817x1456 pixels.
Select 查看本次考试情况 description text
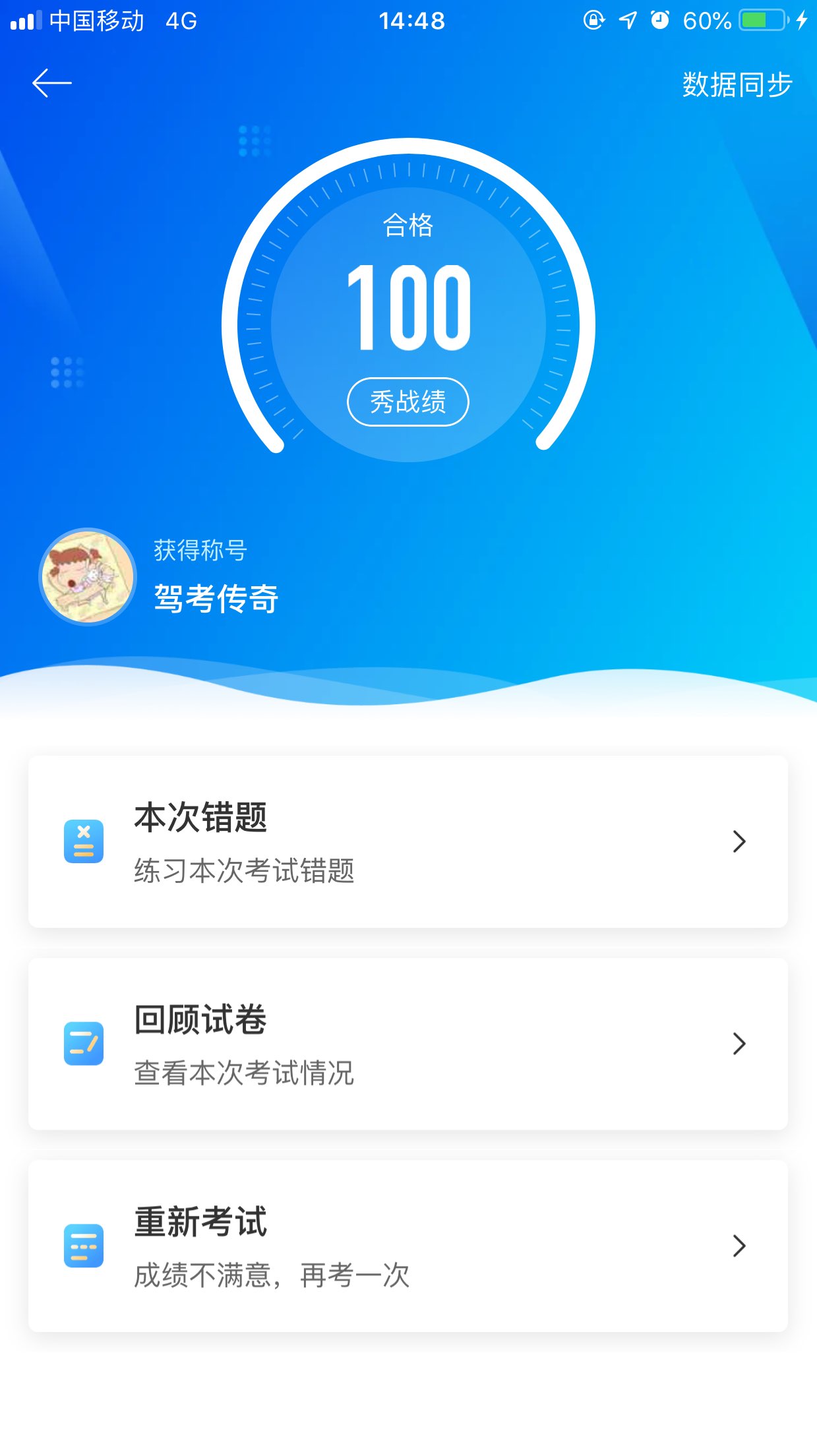coord(243,1075)
